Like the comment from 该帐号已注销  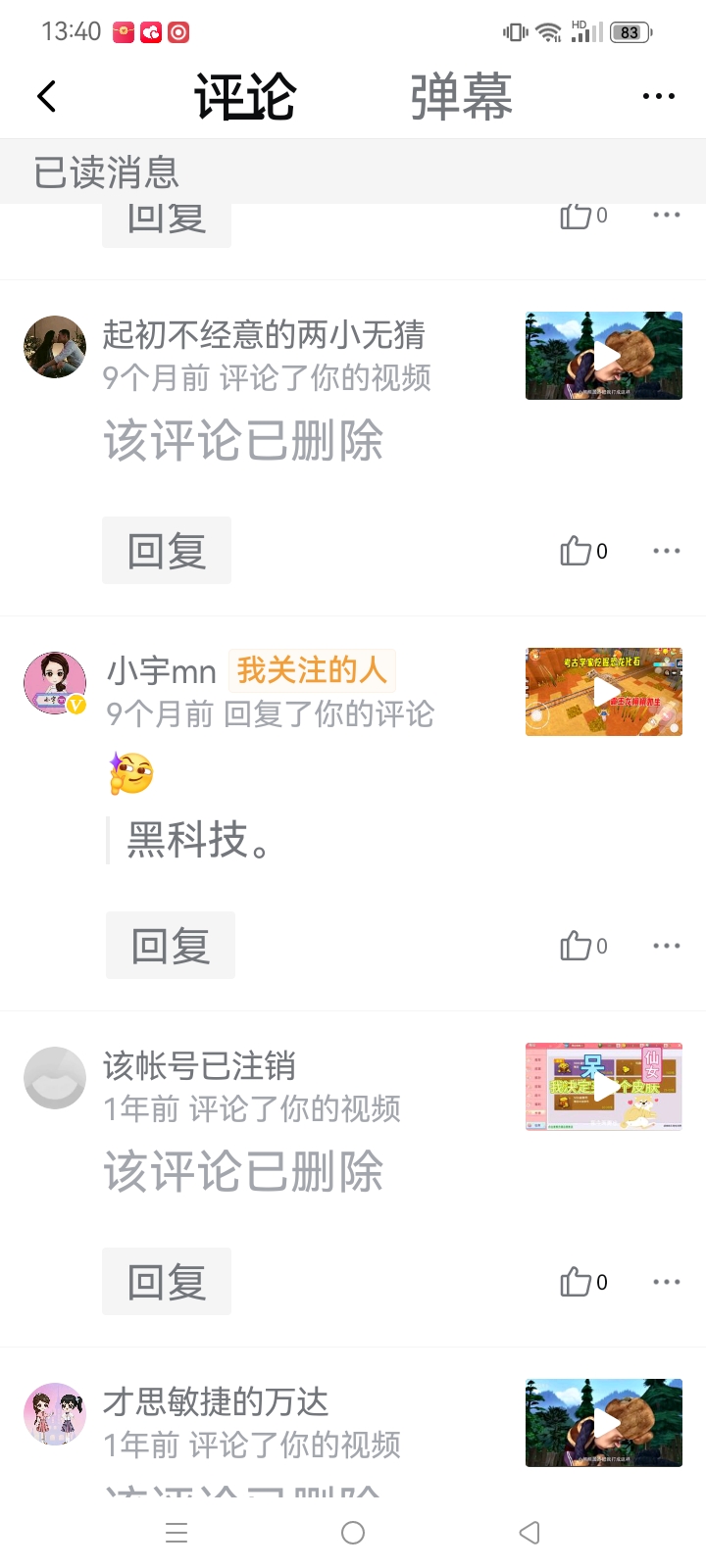coord(582,1282)
